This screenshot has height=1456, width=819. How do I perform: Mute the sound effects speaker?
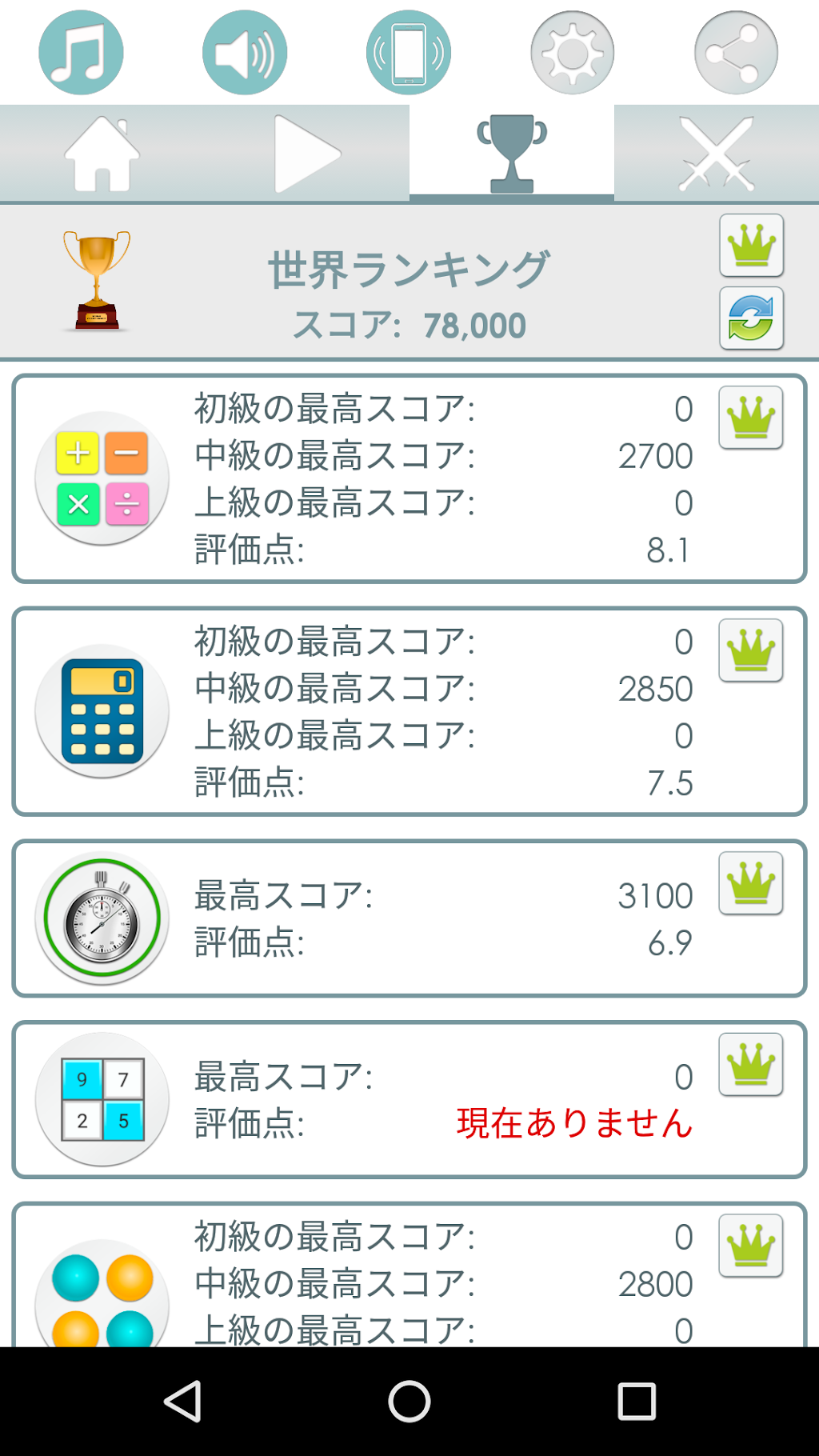tap(245, 53)
